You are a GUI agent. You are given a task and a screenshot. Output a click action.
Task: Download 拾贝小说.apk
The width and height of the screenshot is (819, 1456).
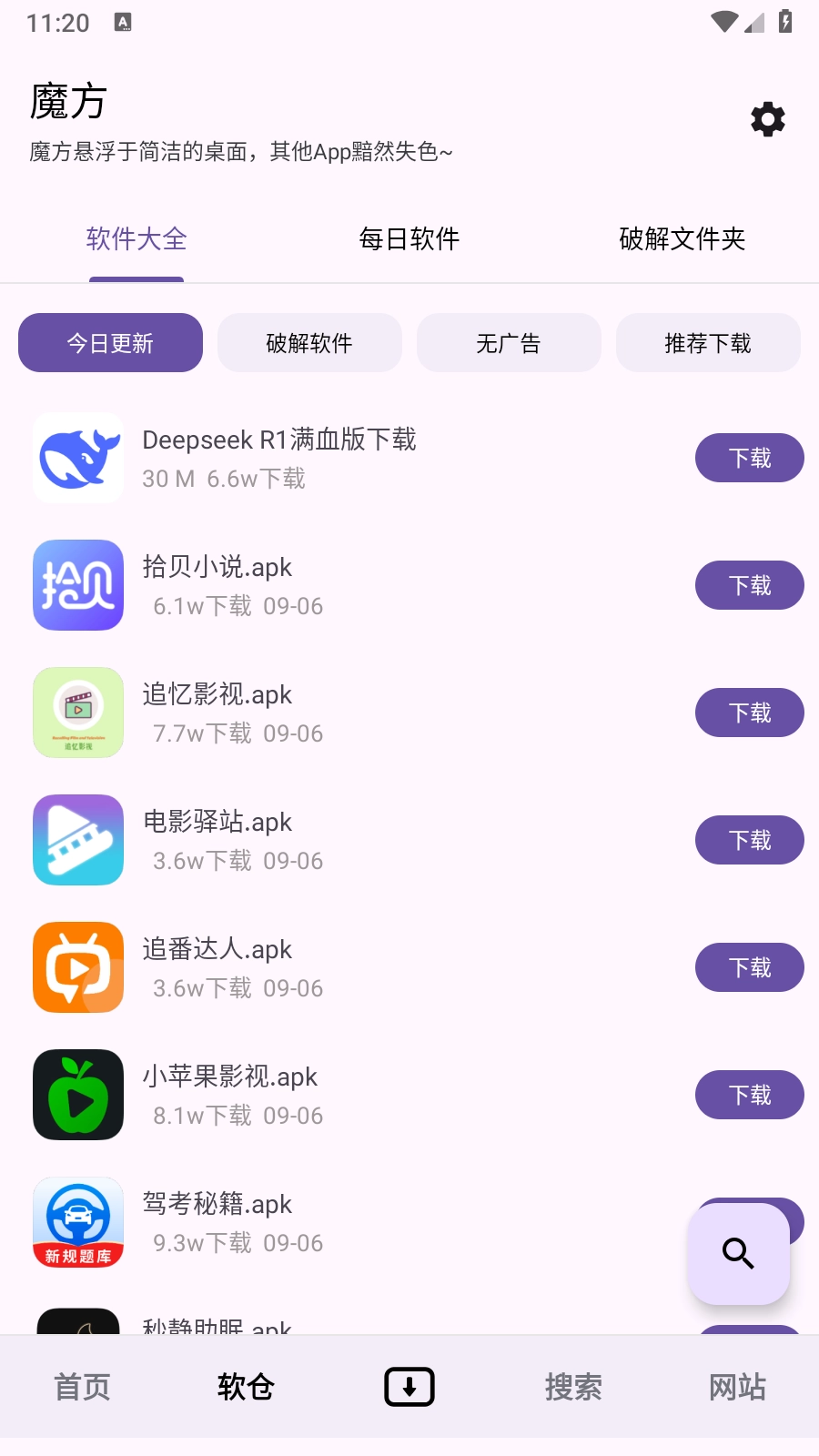(749, 585)
